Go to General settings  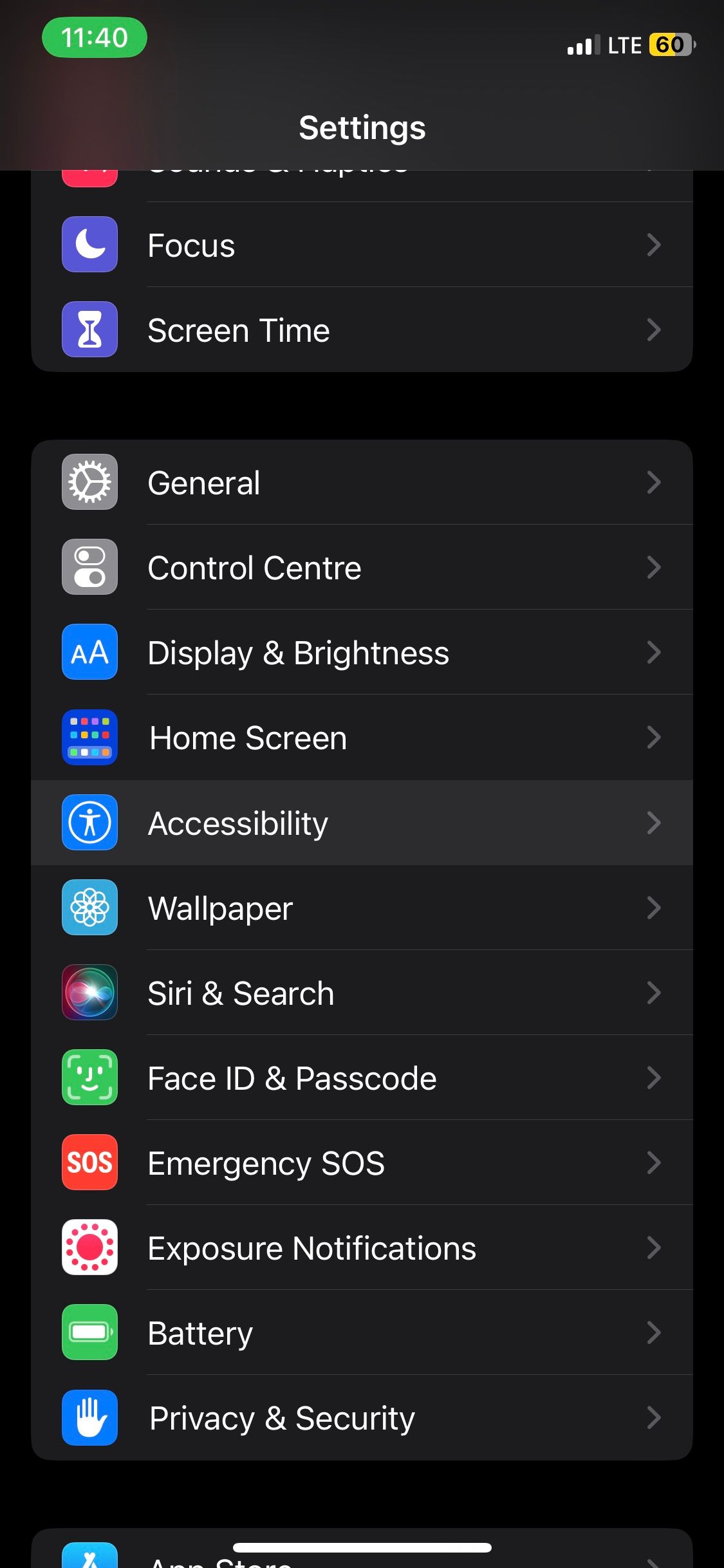360,483
